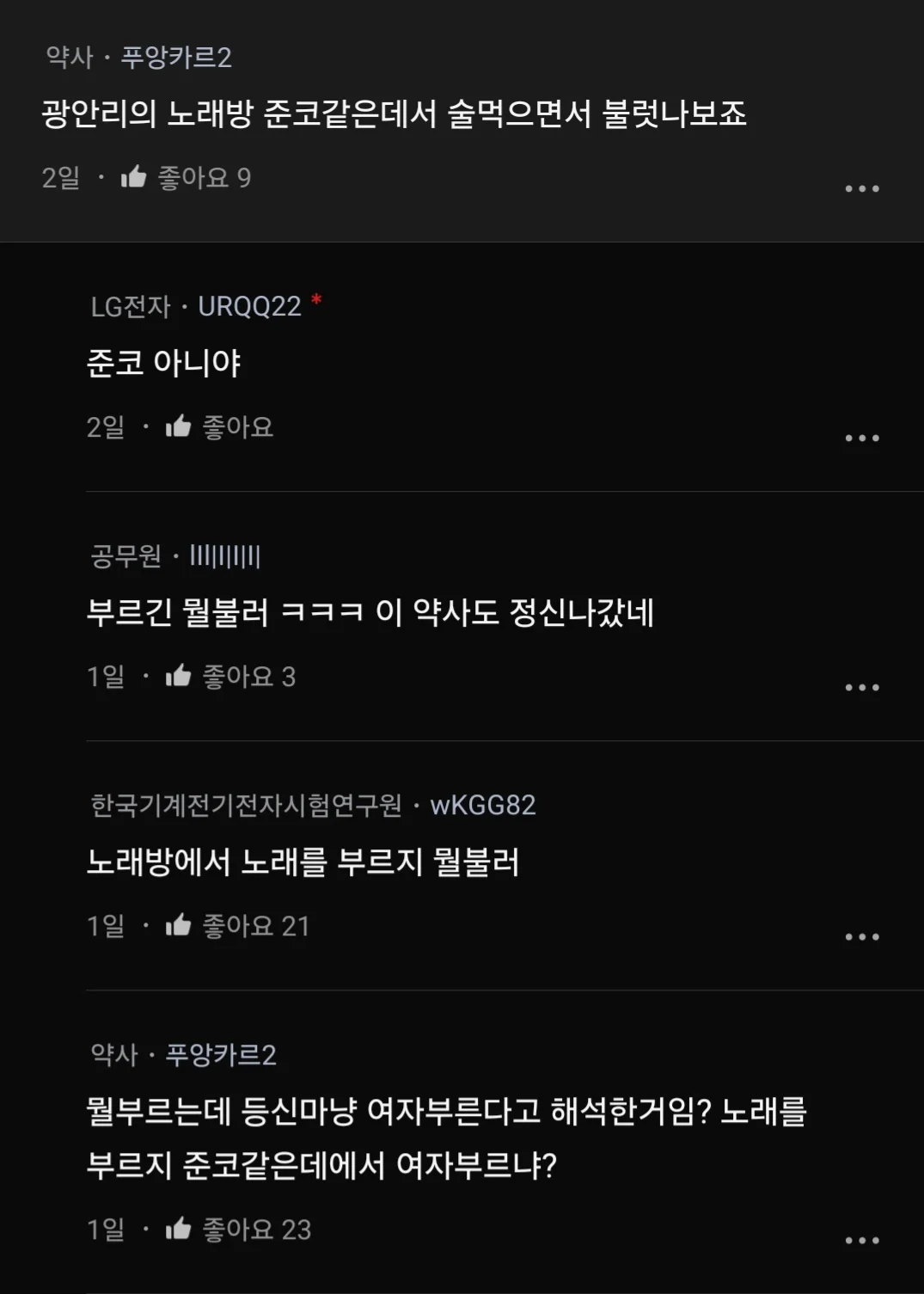The image size is (924, 1294).
Task: Like wKGG82's reply with 좋아요 21
Action: [179, 926]
